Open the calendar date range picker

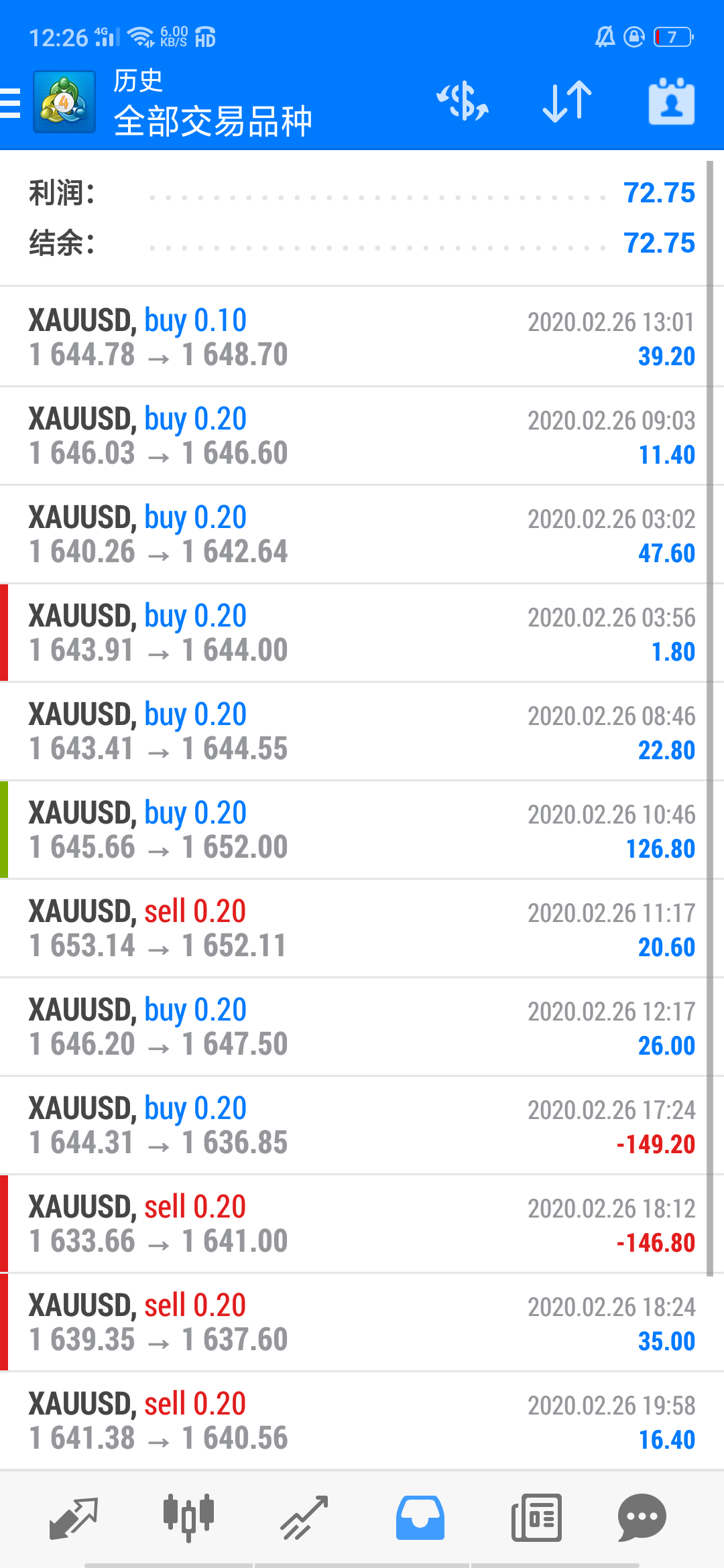pos(671,102)
